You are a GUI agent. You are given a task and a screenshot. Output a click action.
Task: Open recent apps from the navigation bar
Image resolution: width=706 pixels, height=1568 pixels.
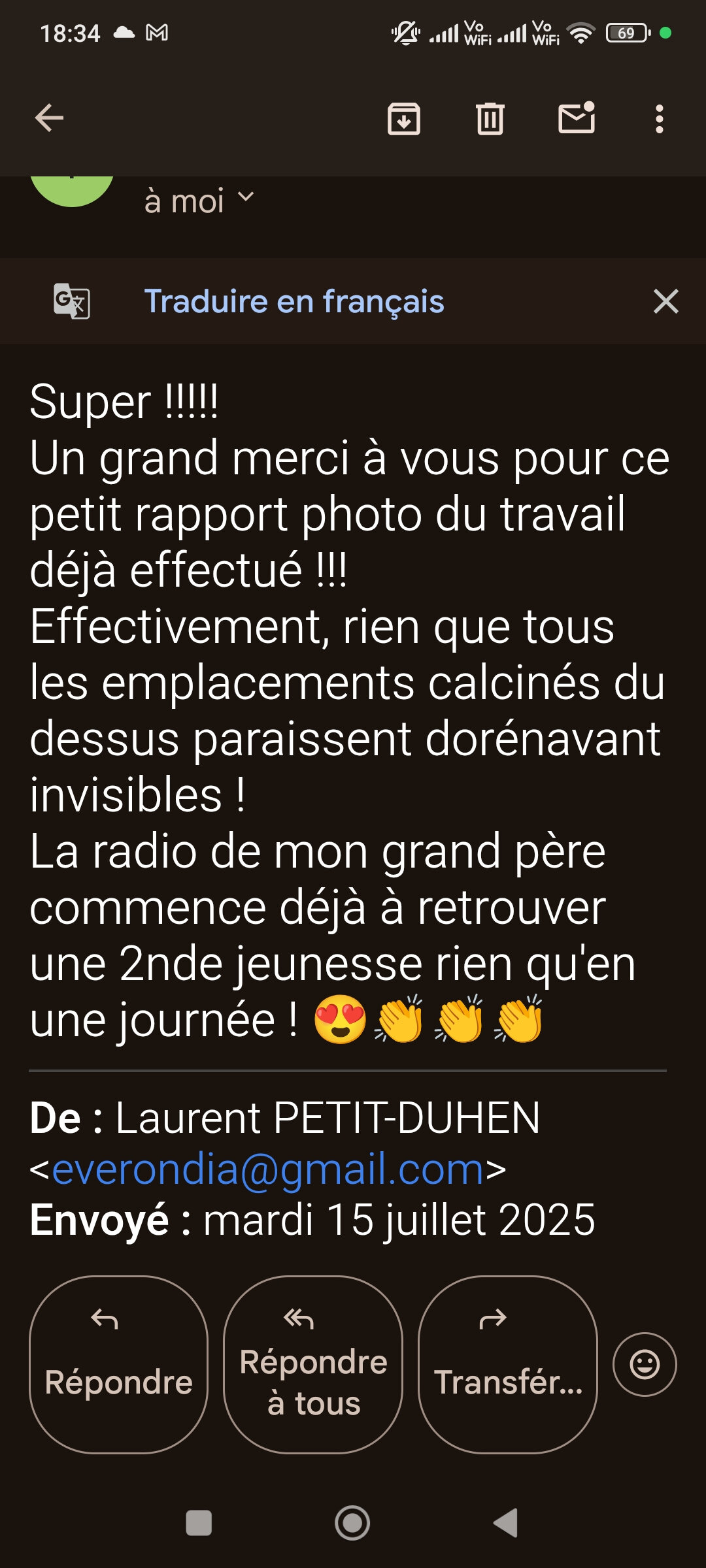coord(199,1523)
